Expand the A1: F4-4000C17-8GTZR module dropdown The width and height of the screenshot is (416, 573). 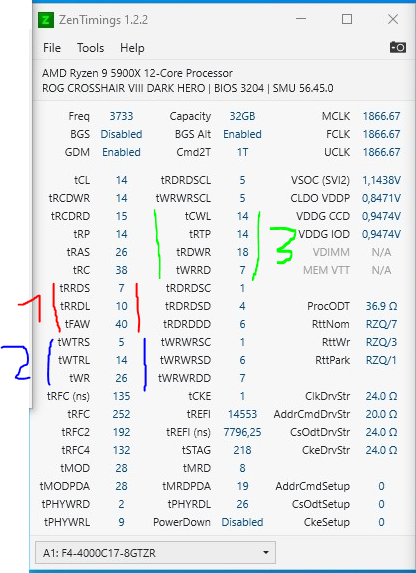coord(155,553)
